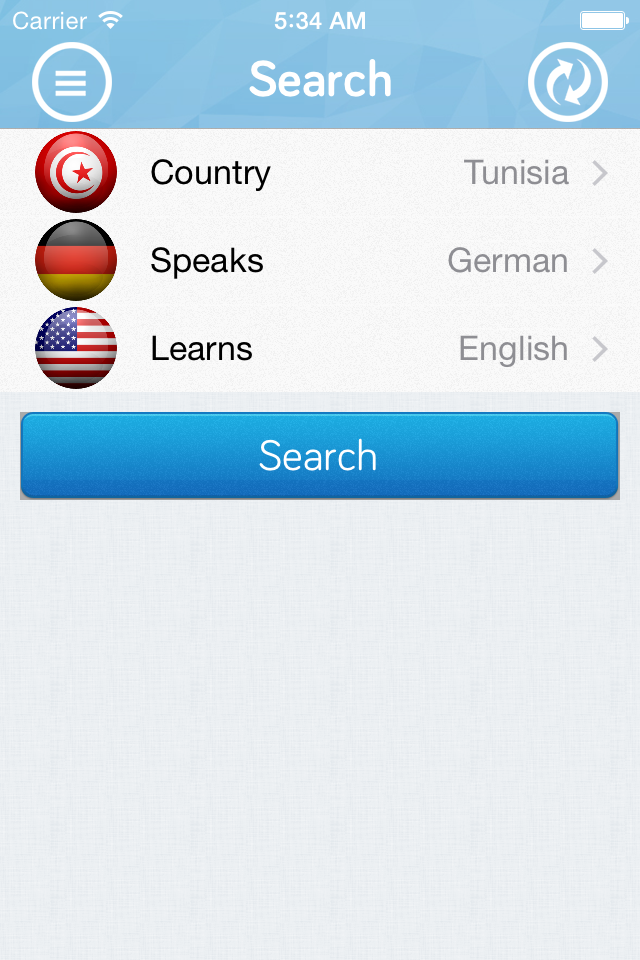This screenshot has width=640, height=960.
Task: Open the hamburger menu
Action: tap(71, 83)
